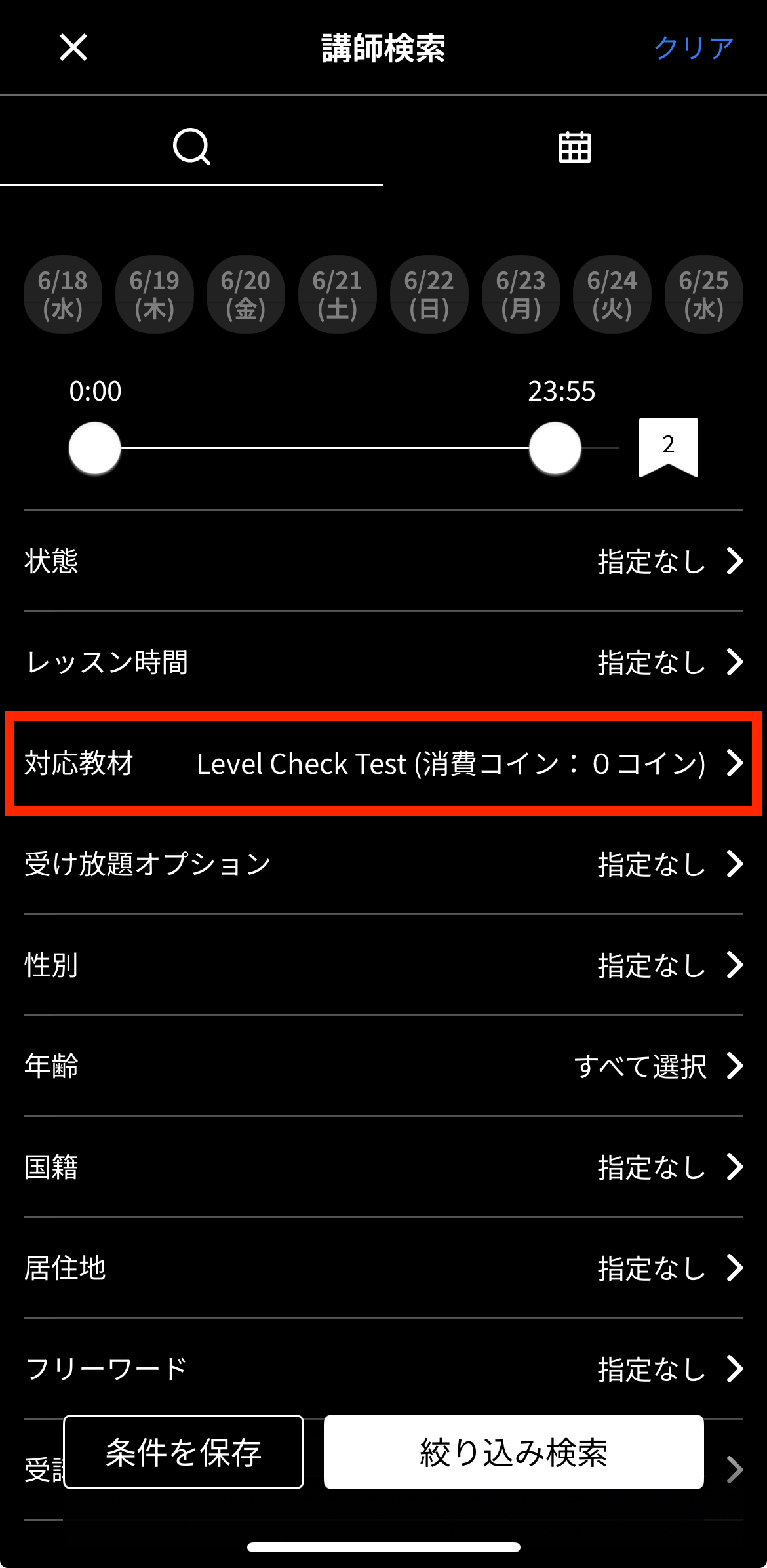Close the 講師検索 screen

[73, 48]
